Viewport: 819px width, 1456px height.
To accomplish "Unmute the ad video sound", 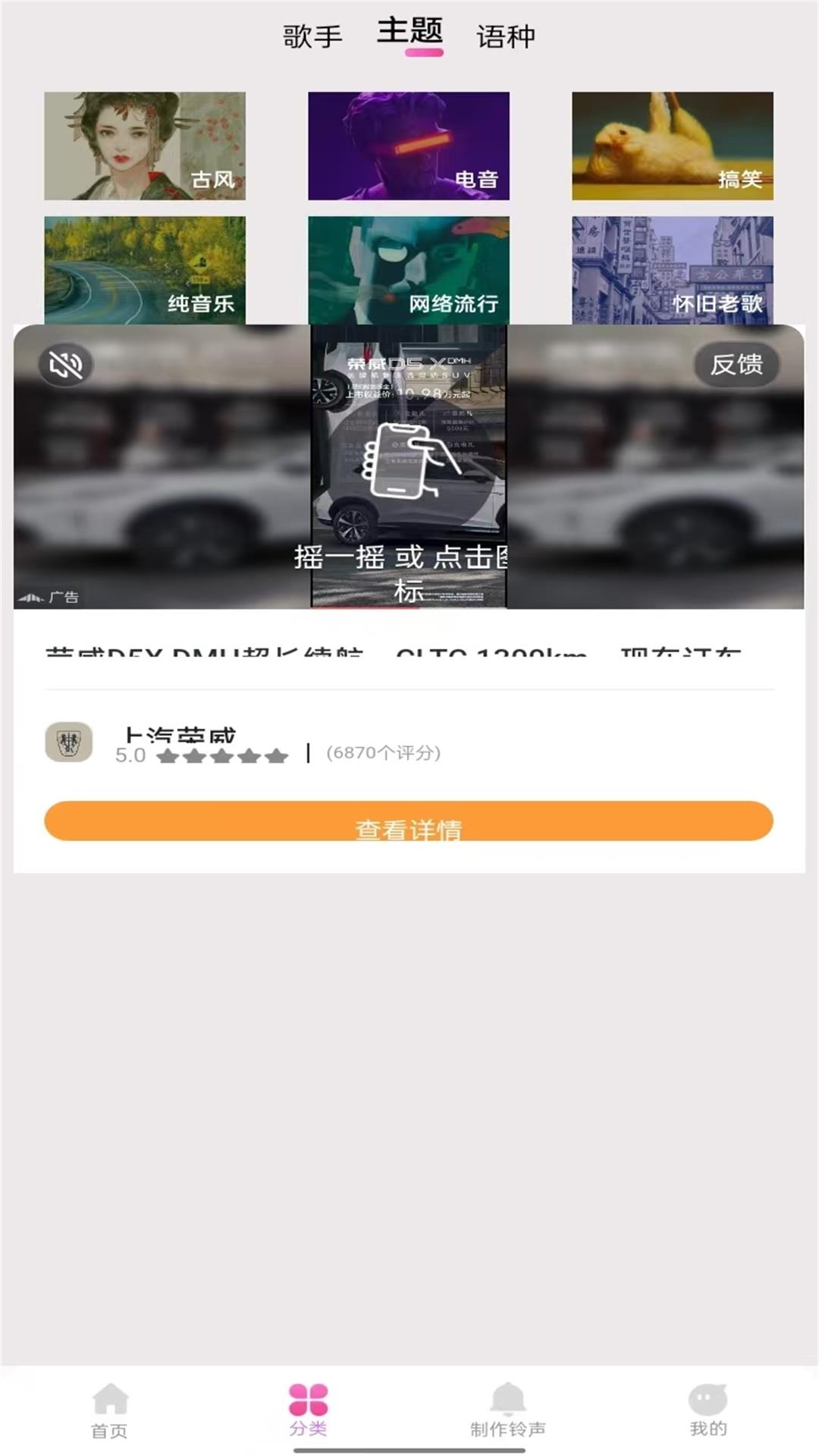I will [x=66, y=365].
